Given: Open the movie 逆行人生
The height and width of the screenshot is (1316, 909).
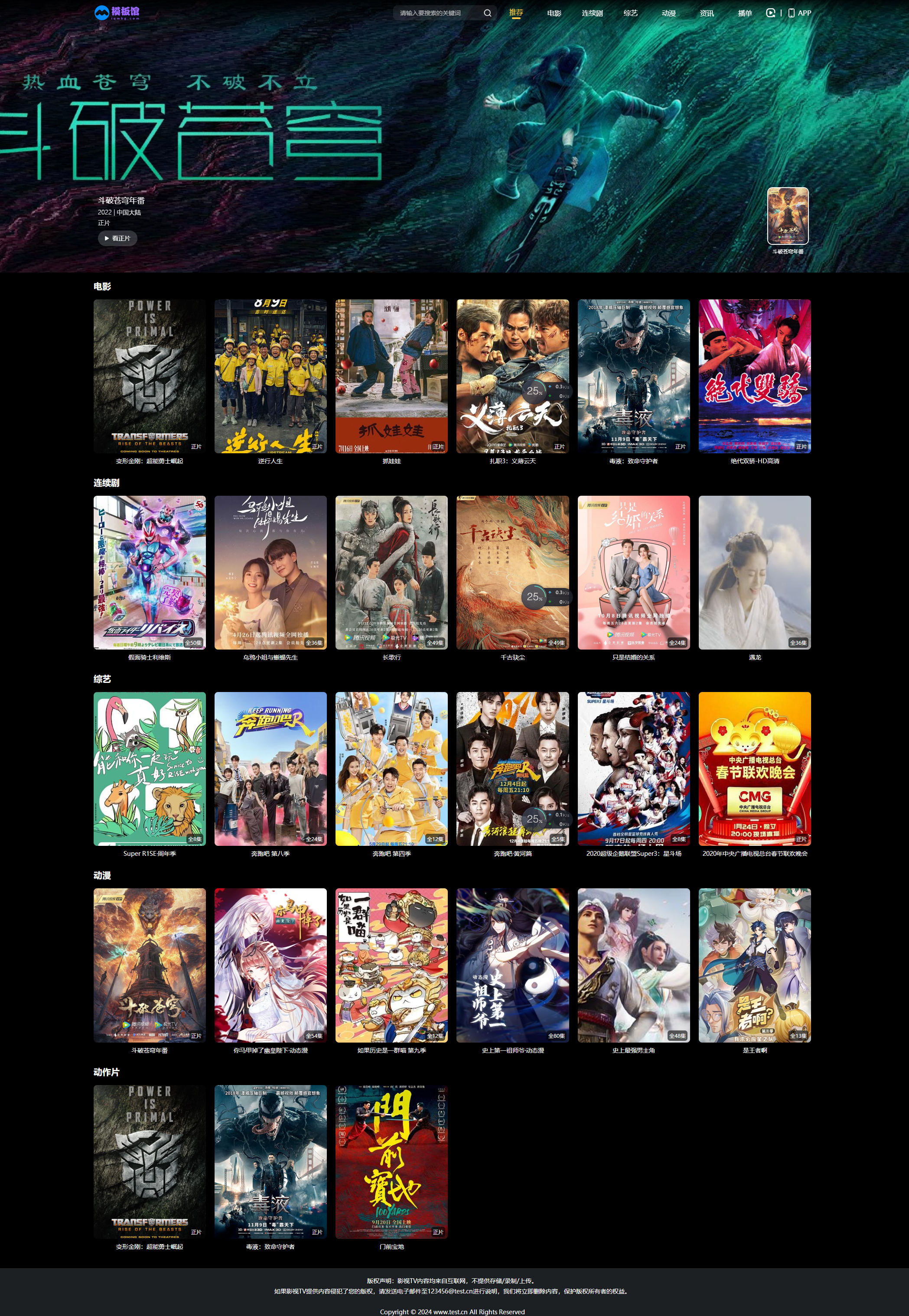Looking at the screenshot, I should [x=270, y=376].
